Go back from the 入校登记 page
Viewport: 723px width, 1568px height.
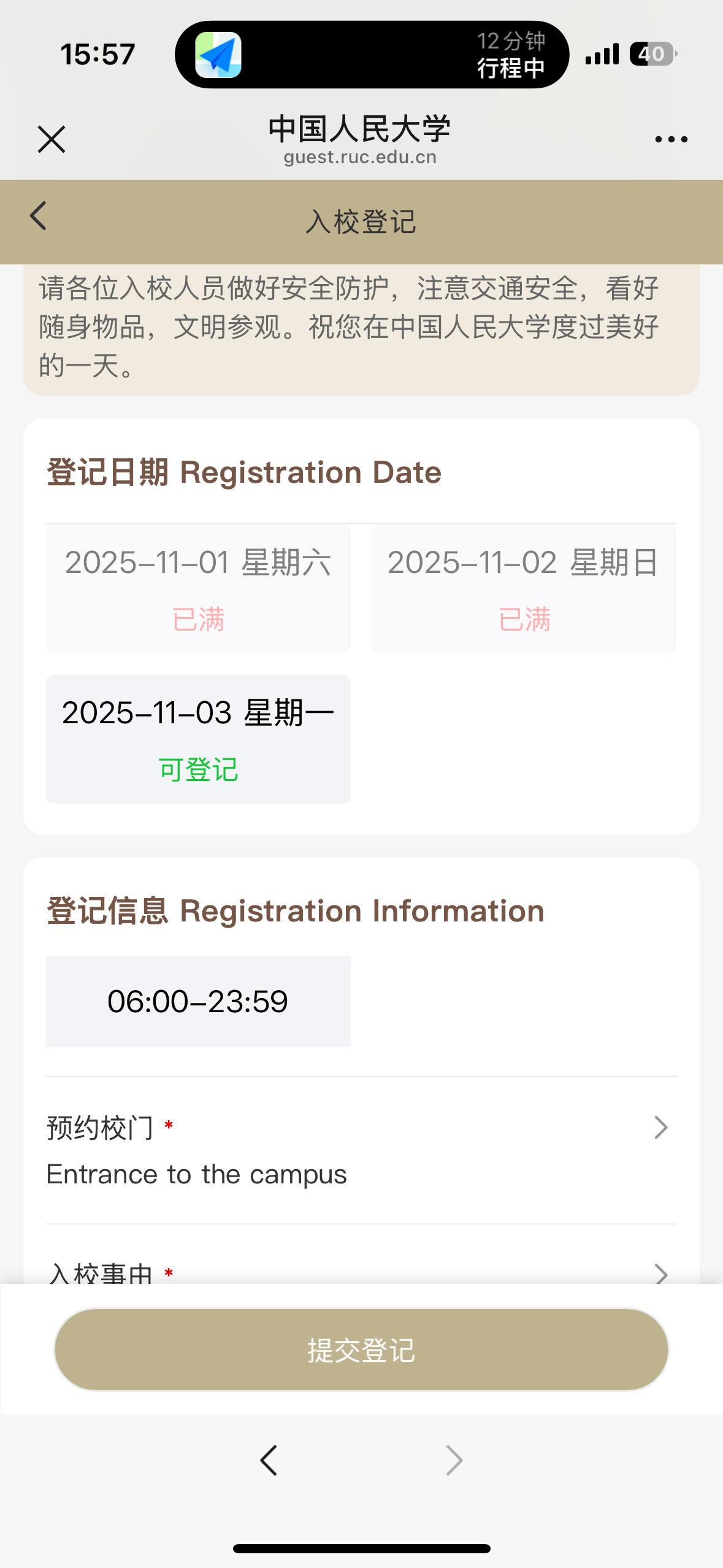38,217
